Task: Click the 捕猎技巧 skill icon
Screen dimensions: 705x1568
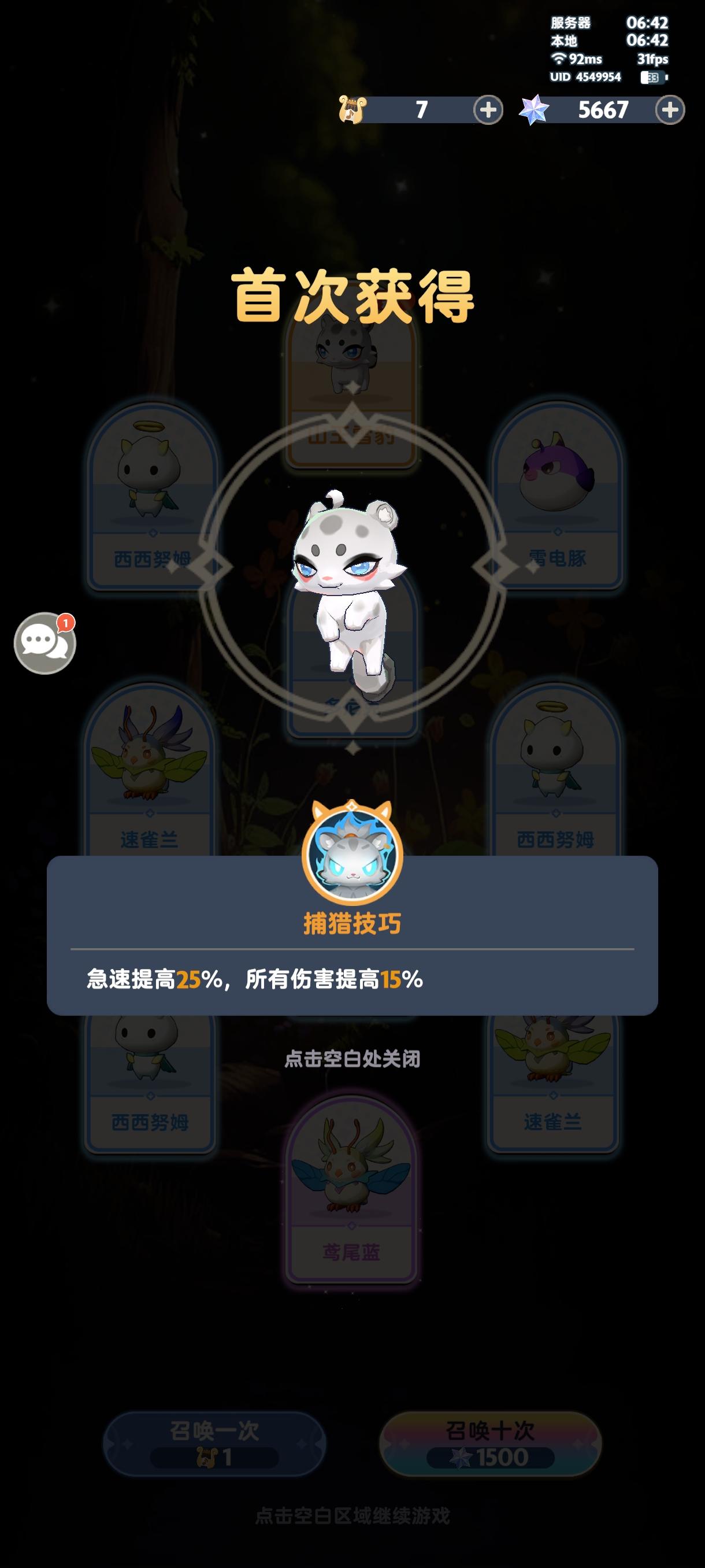Action: [x=352, y=855]
